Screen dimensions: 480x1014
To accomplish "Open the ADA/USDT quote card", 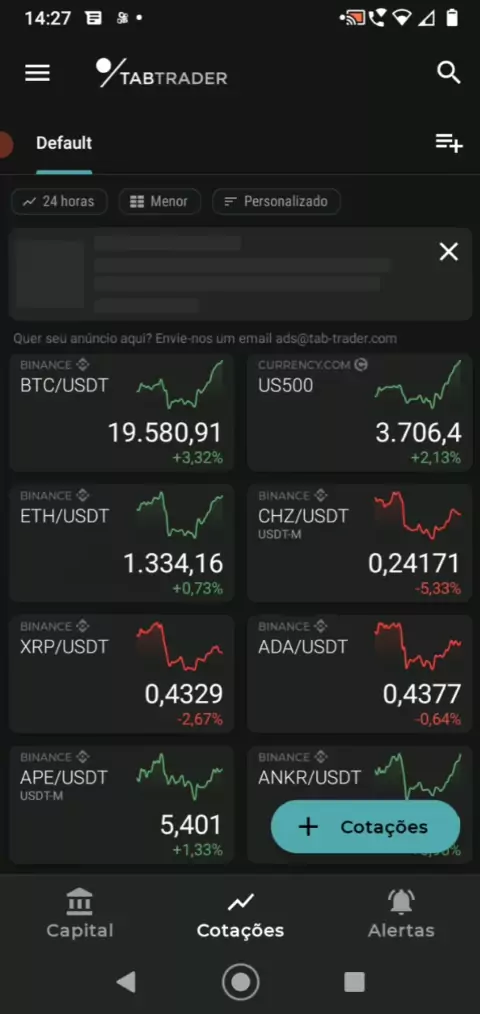I will click(x=360, y=673).
